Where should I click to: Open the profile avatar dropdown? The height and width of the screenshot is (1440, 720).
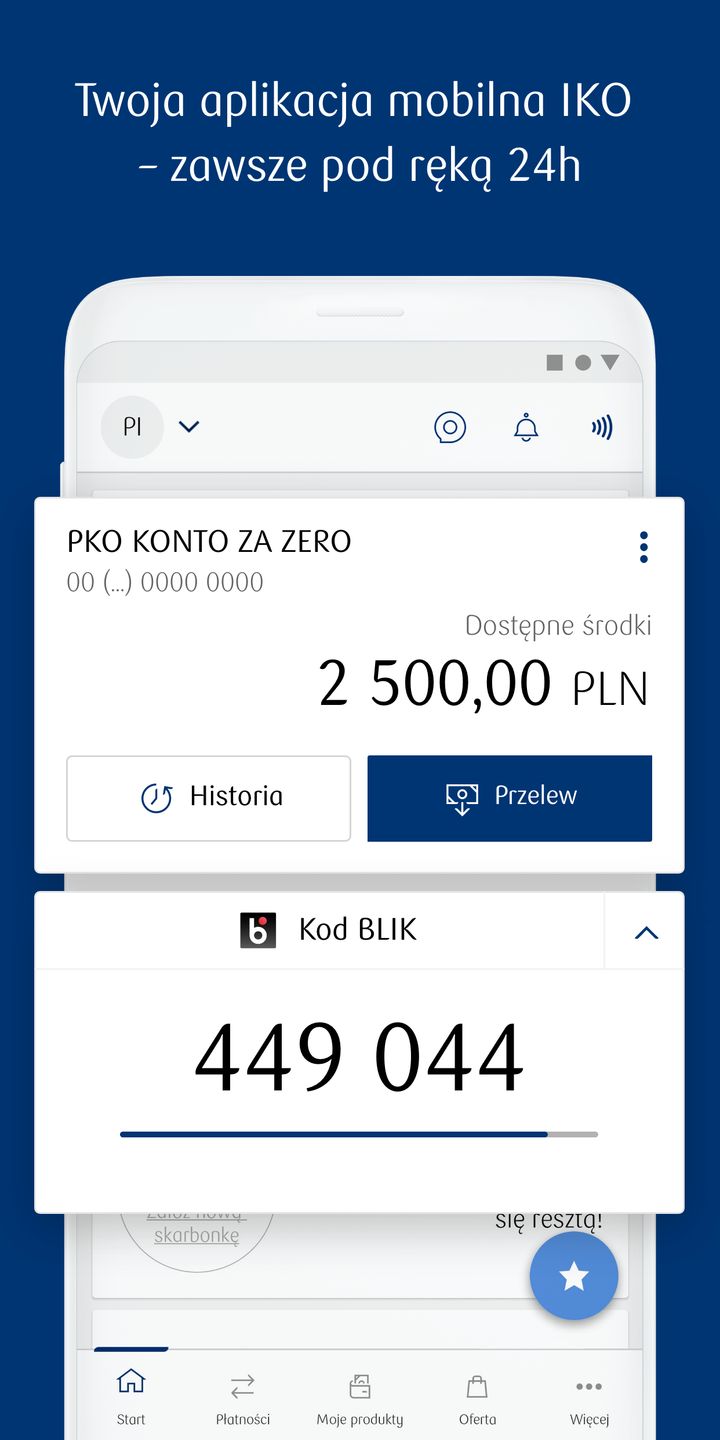(133, 427)
